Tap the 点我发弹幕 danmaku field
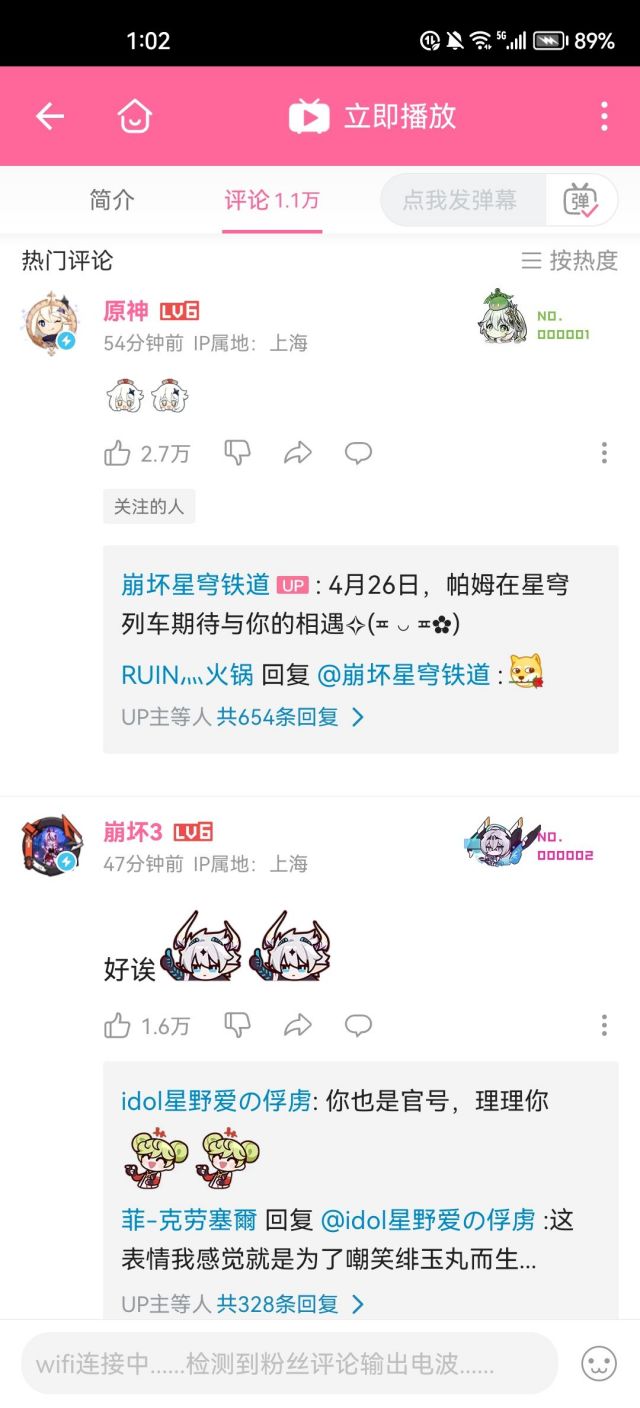Image resolution: width=640 pixels, height=1408 pixels. (x=460, y=200)
